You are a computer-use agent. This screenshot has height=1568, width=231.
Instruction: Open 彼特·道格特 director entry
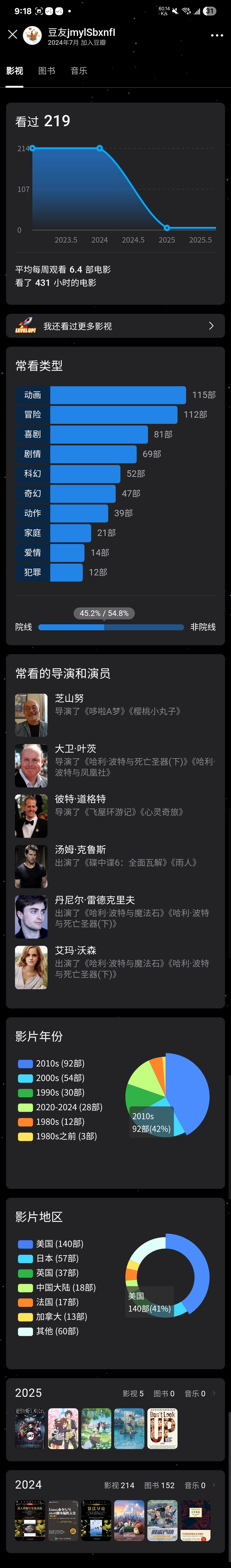(115, 816)
